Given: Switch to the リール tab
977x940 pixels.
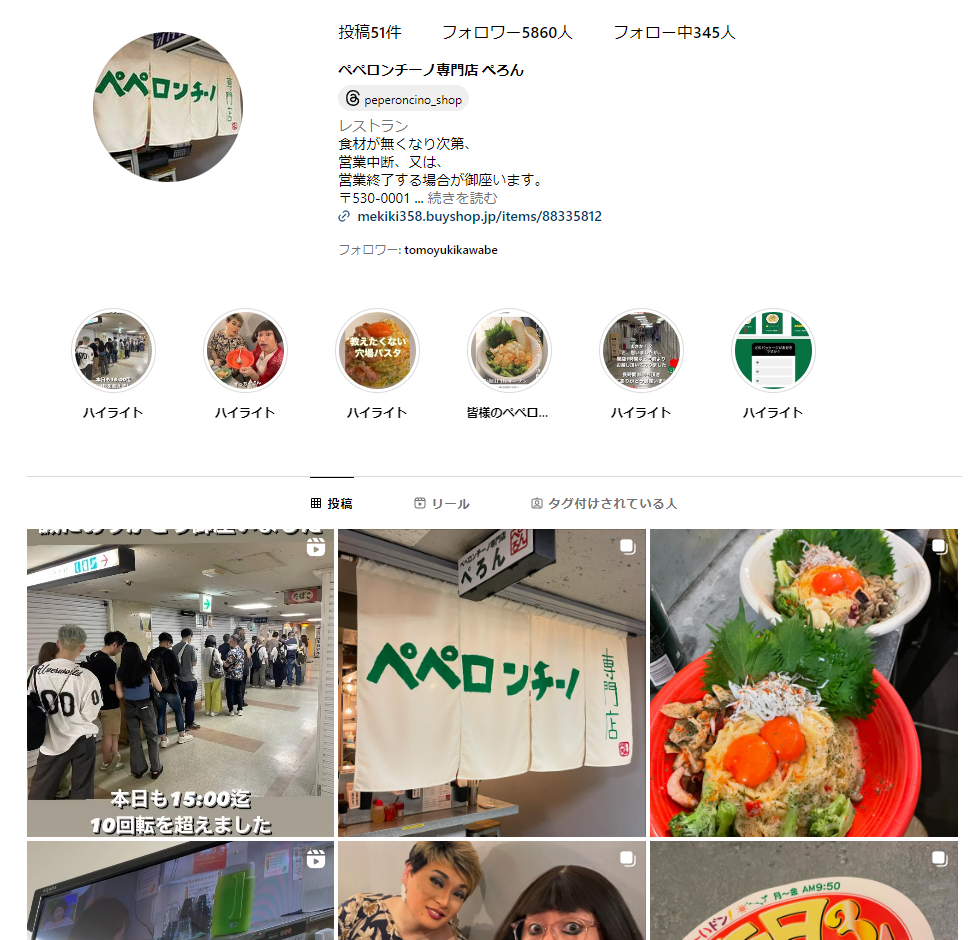Looking at the screenshot, I should [x=441, y=504].
